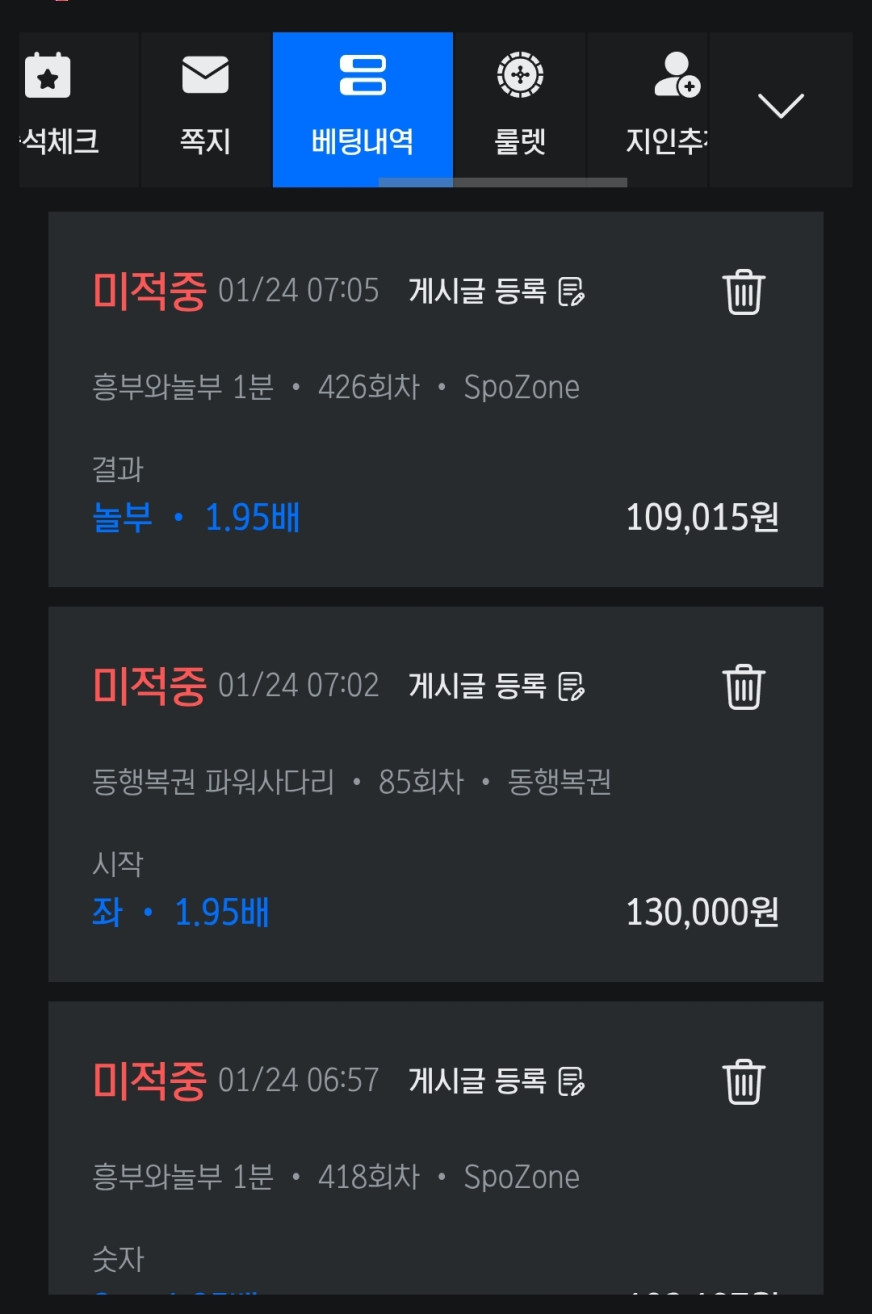Tap 게시글 등록 on the 07:02 bet

tap(496, 687)
